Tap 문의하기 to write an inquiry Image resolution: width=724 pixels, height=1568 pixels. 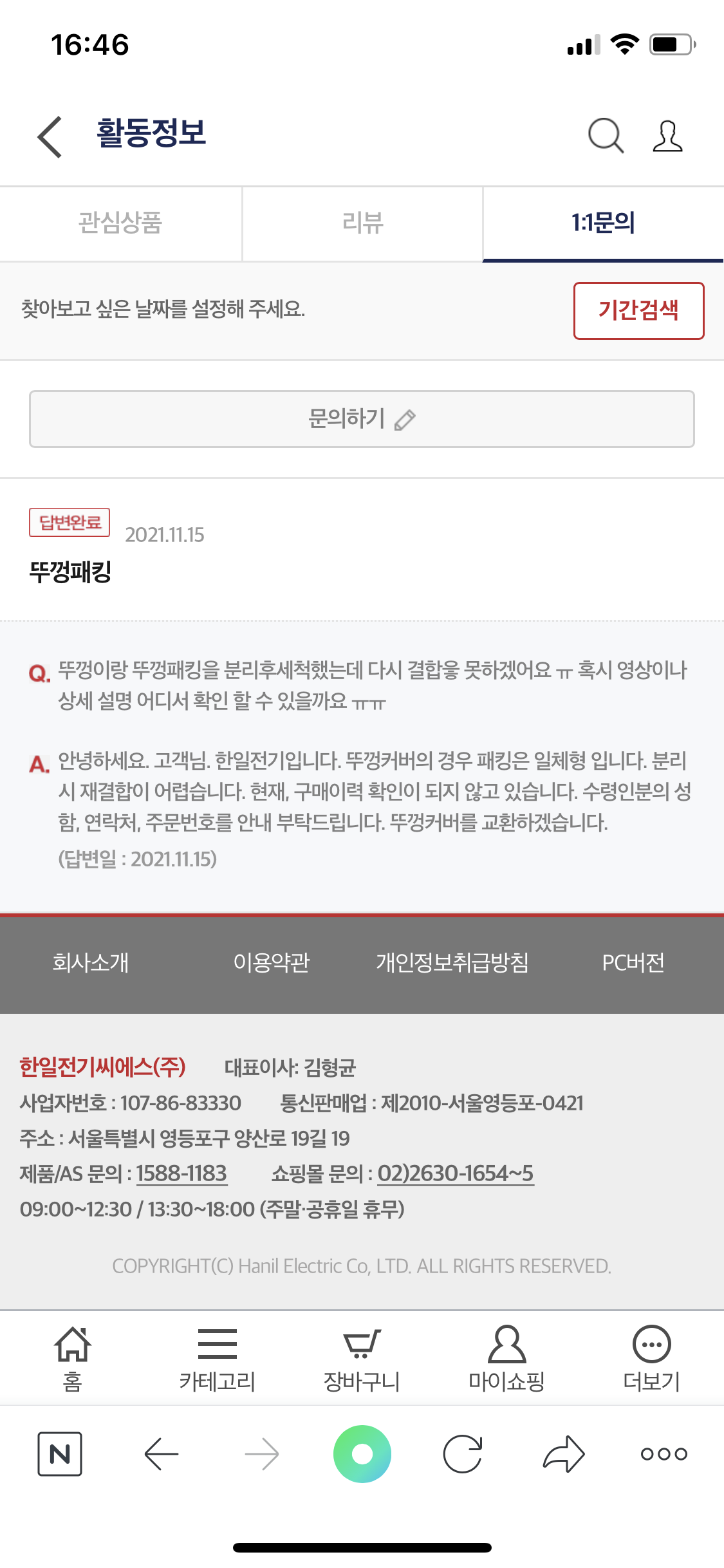[362, 419]
